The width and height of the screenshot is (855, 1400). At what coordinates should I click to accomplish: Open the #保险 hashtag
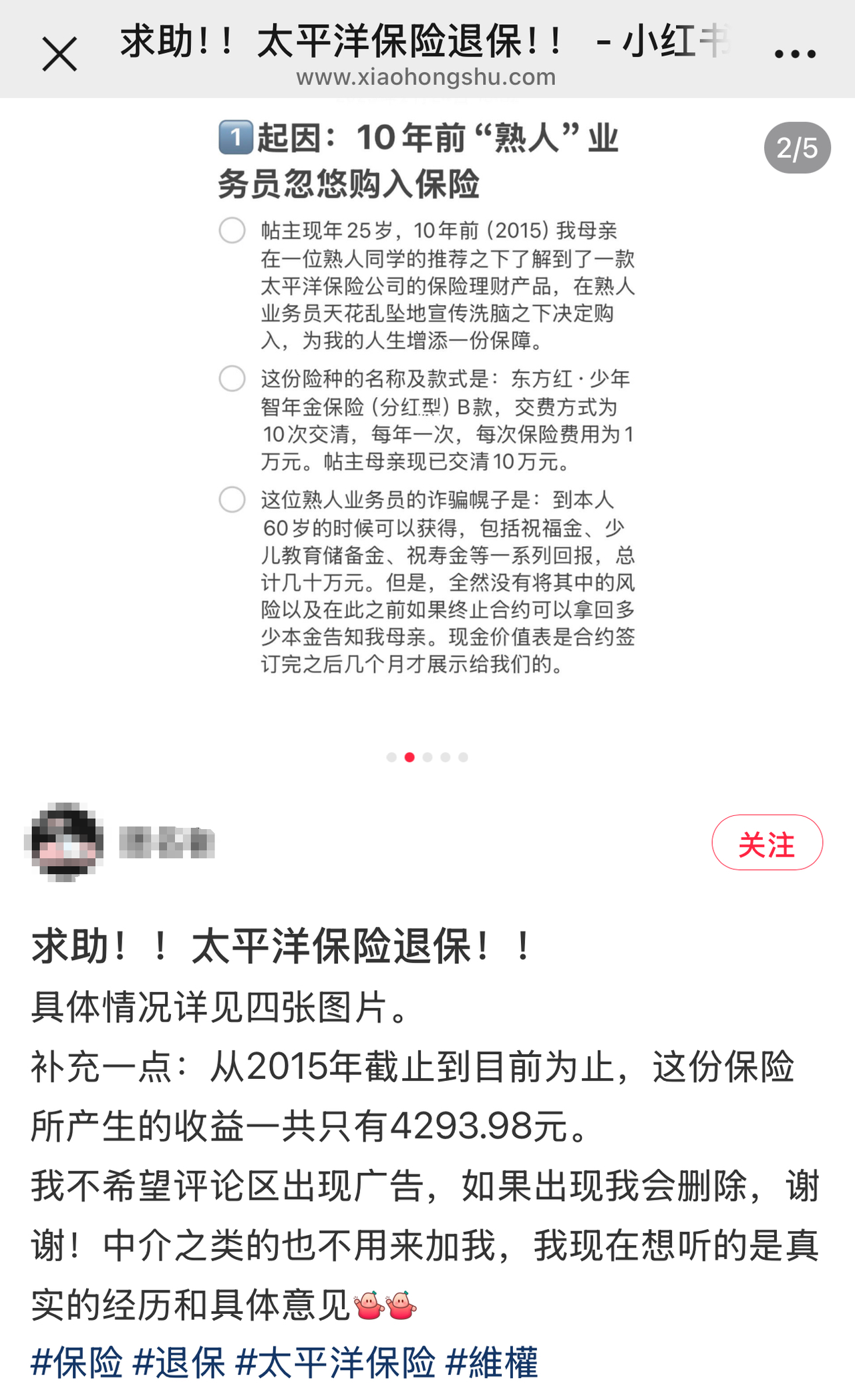(77, 1363)
